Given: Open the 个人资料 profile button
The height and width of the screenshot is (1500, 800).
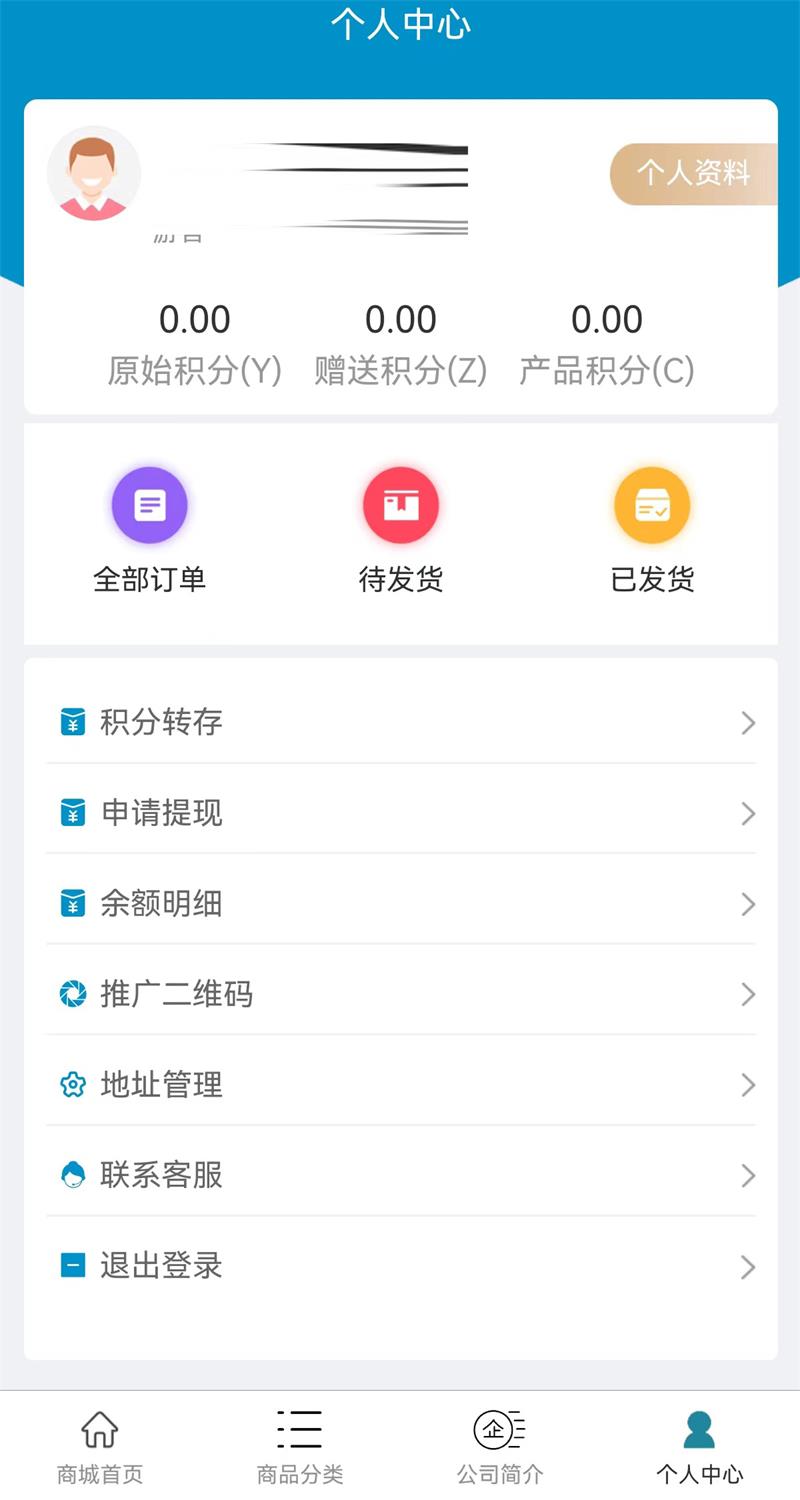Looking at the screenshot, I should click(693, 174).
